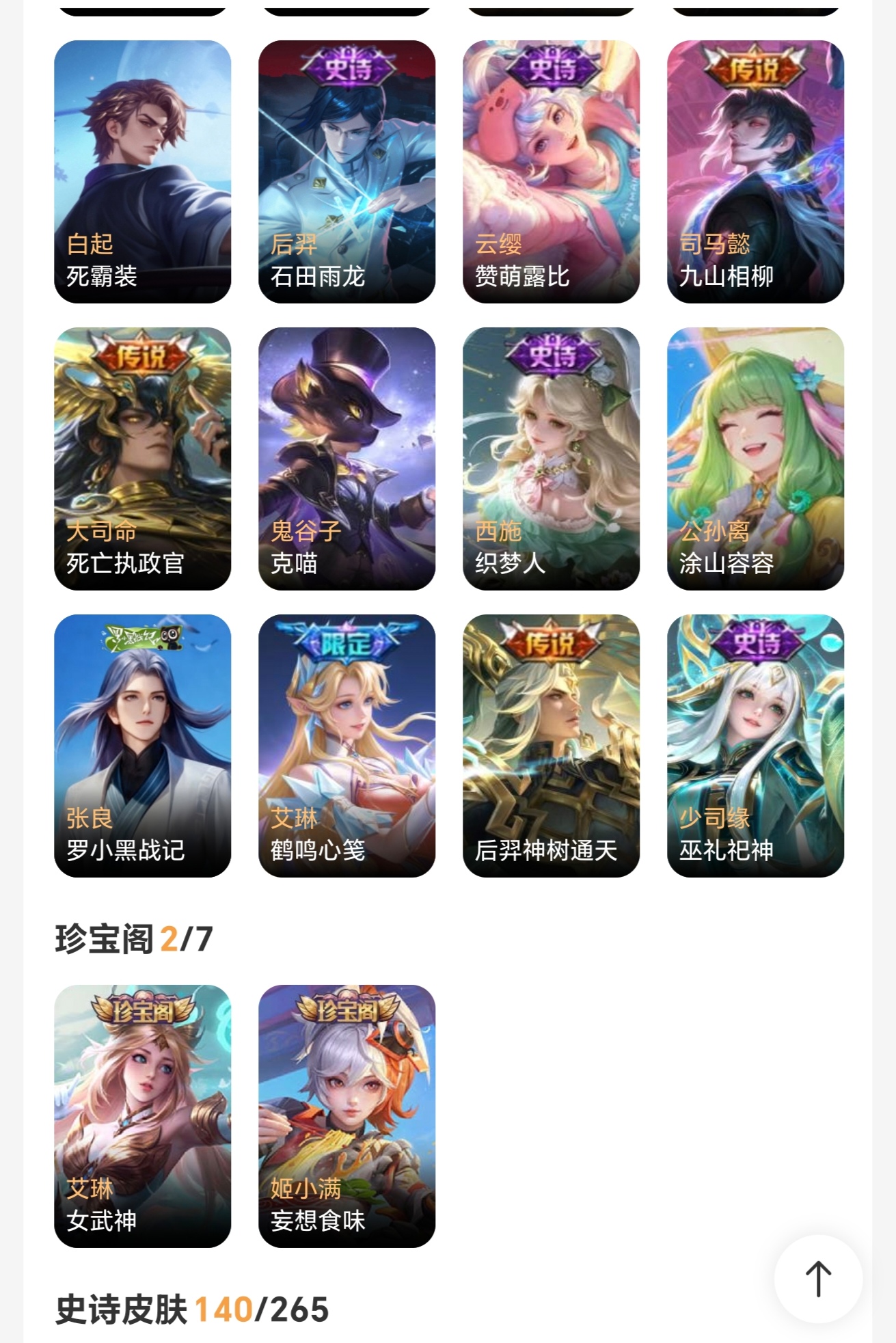This screenshot has width=896, height=1343.
Task: Tap the scroll-to-top arrow button
Action: point(817,1278)
